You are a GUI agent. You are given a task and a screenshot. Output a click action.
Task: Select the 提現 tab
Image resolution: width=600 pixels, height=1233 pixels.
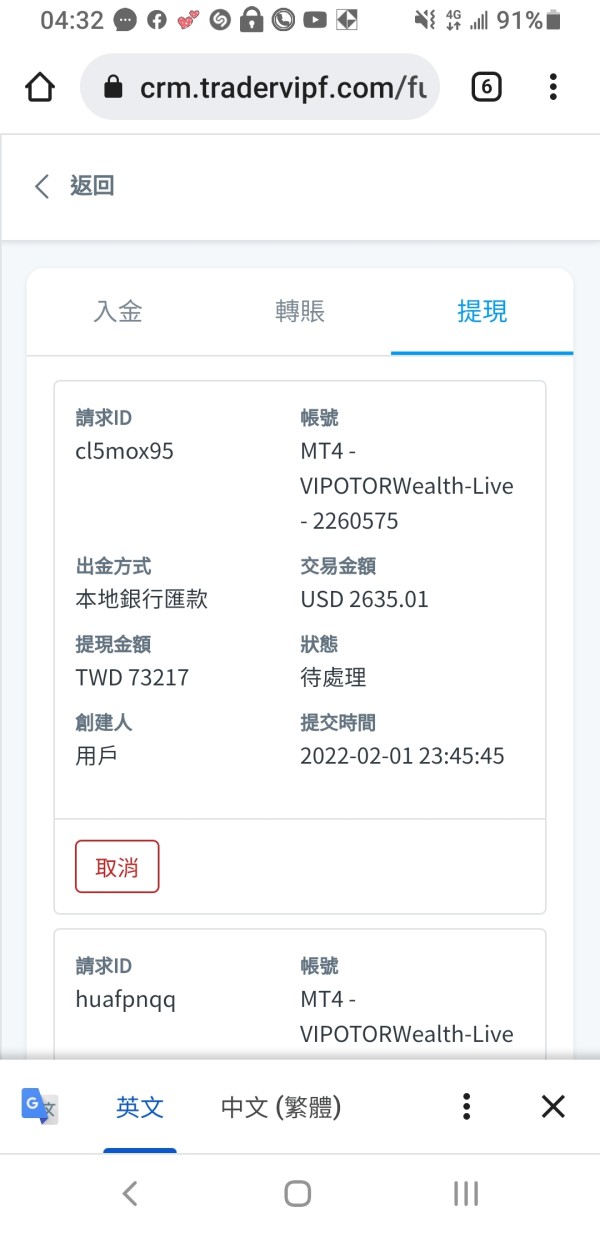click(x=482, y=311)
